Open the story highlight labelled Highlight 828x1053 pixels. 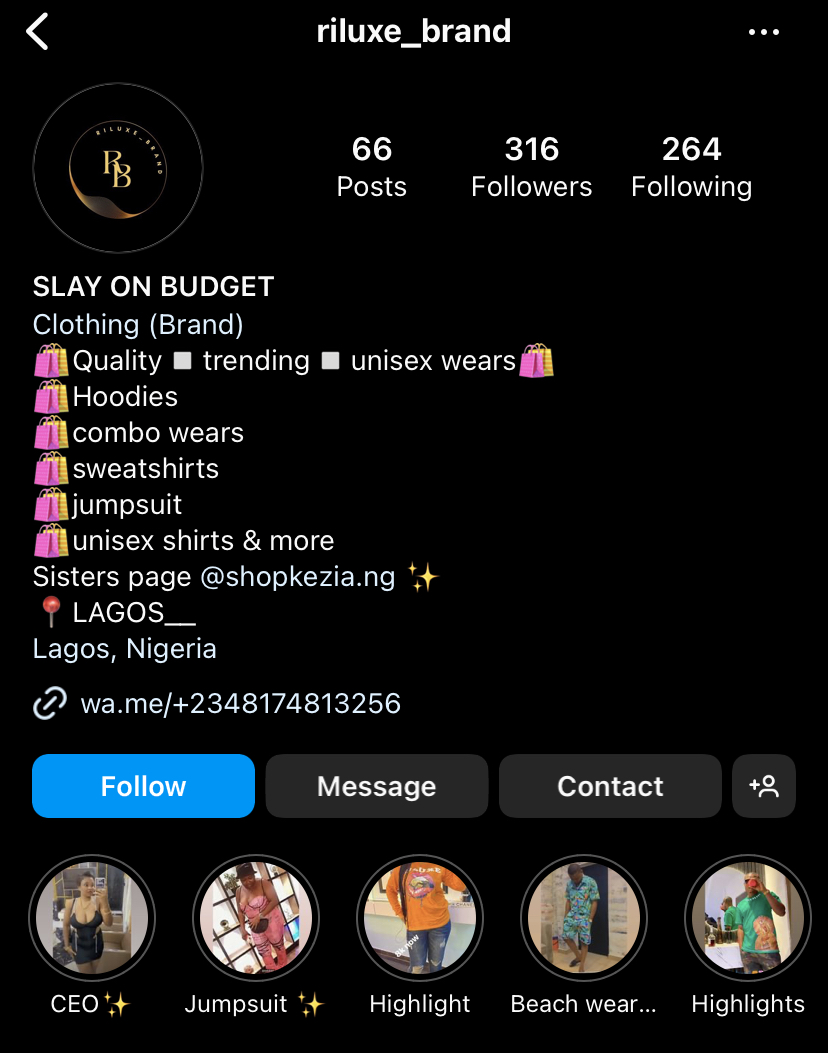[x=420, y=918]
